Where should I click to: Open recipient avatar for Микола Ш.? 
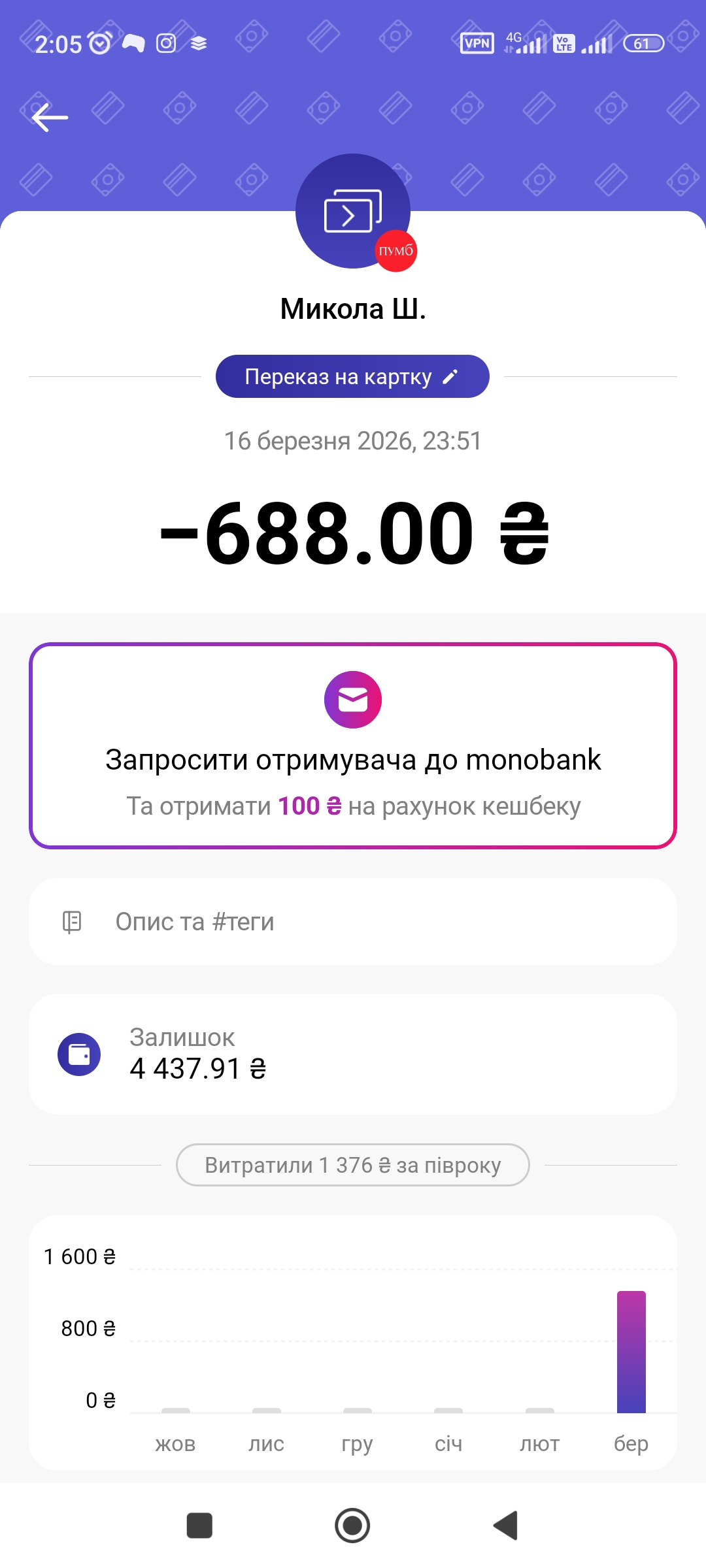(353, 211)
